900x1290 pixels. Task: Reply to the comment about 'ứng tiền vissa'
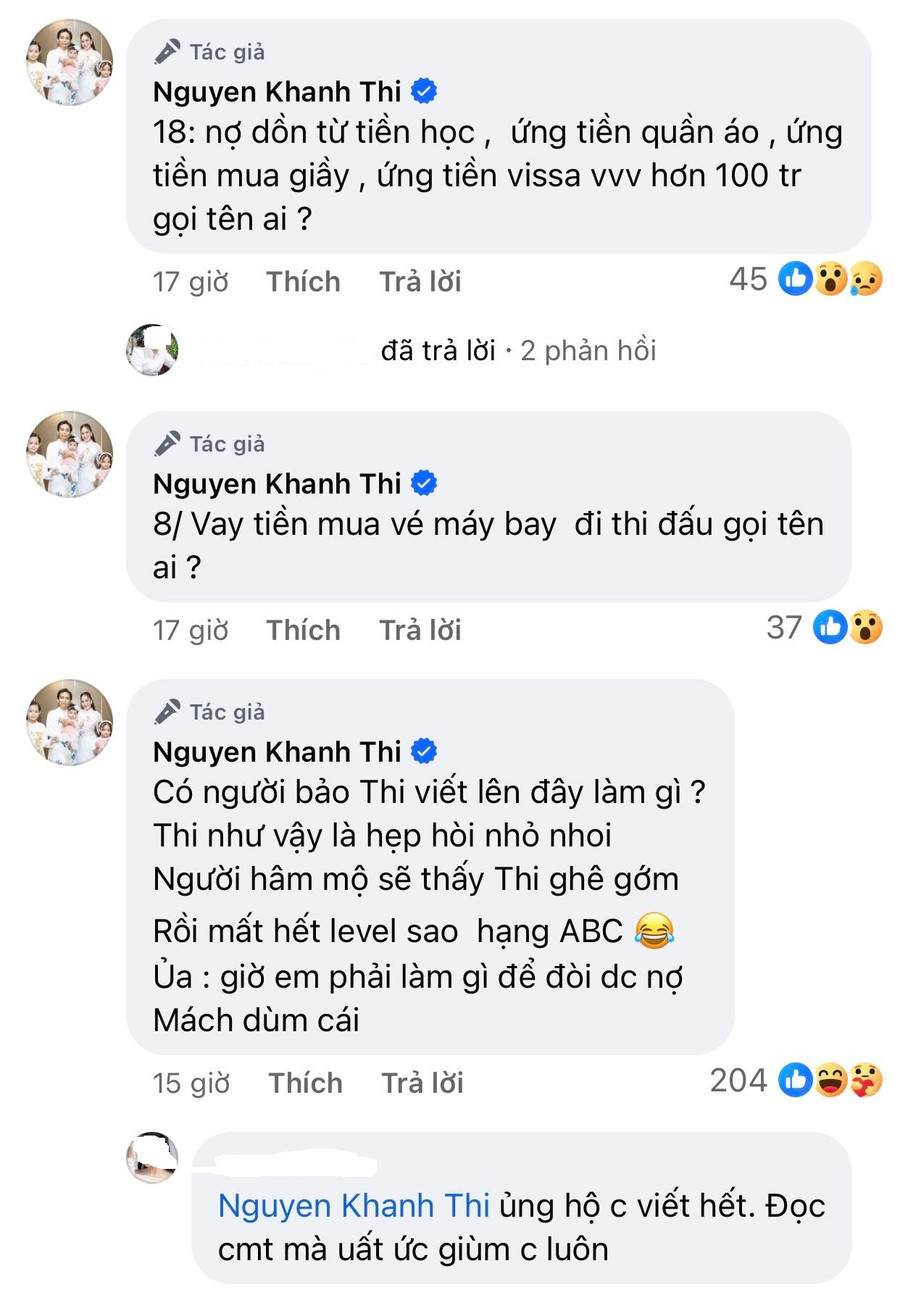pos(420,281)
